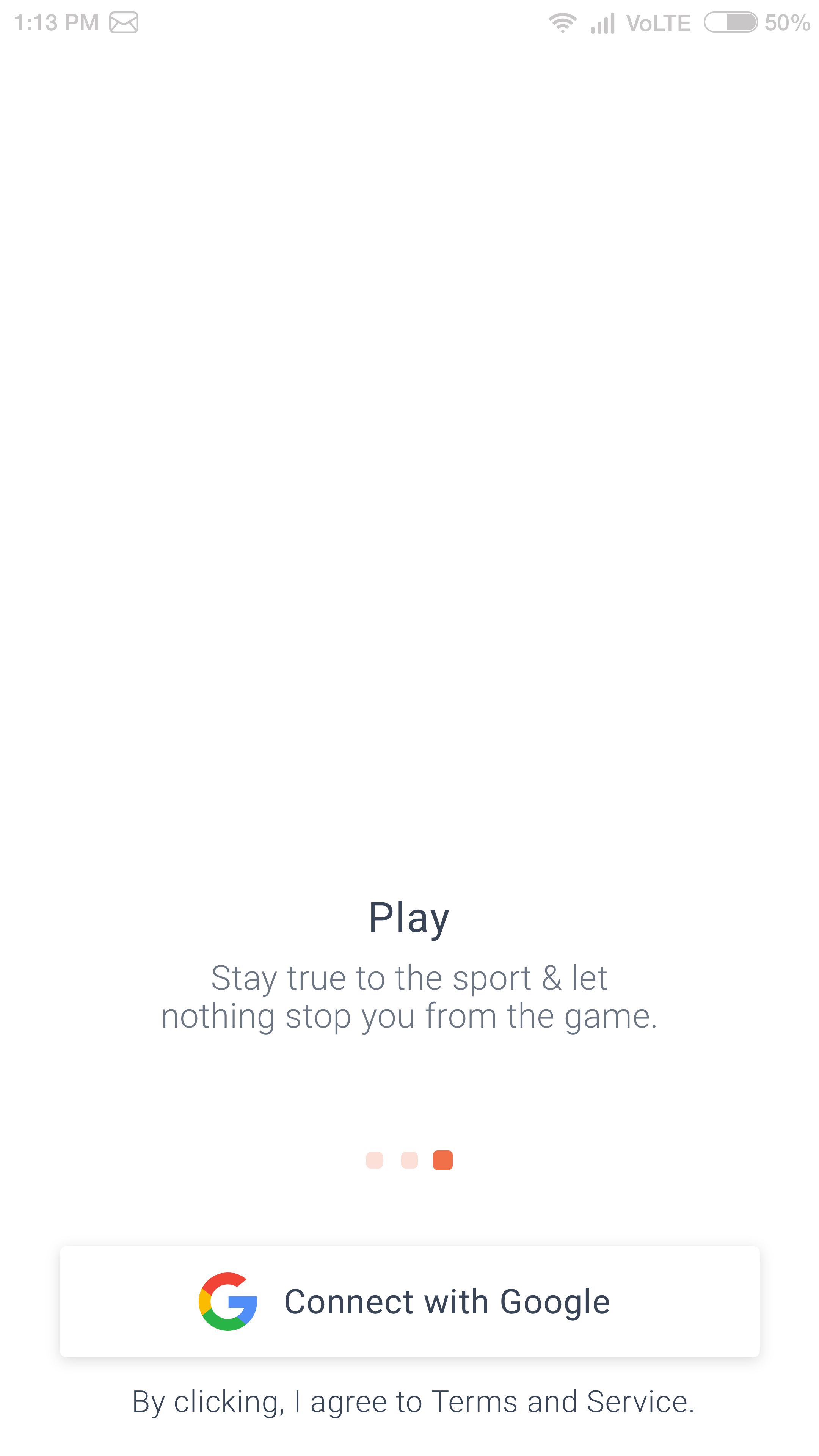Jump to the first onboarding page dot
The height and width of the screenshot is (1456, 819).
click(x=374, y=1160)
